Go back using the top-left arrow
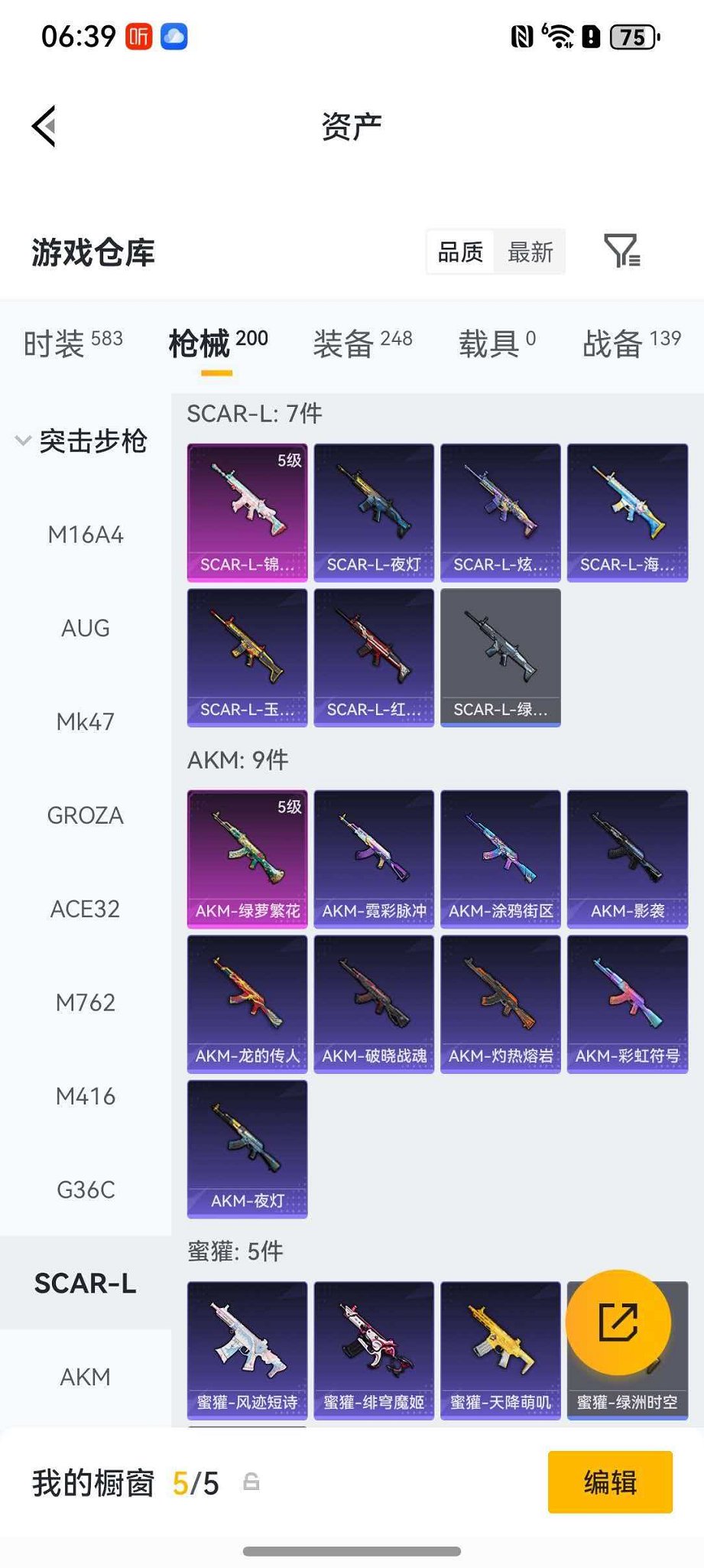 click(44, 126)
